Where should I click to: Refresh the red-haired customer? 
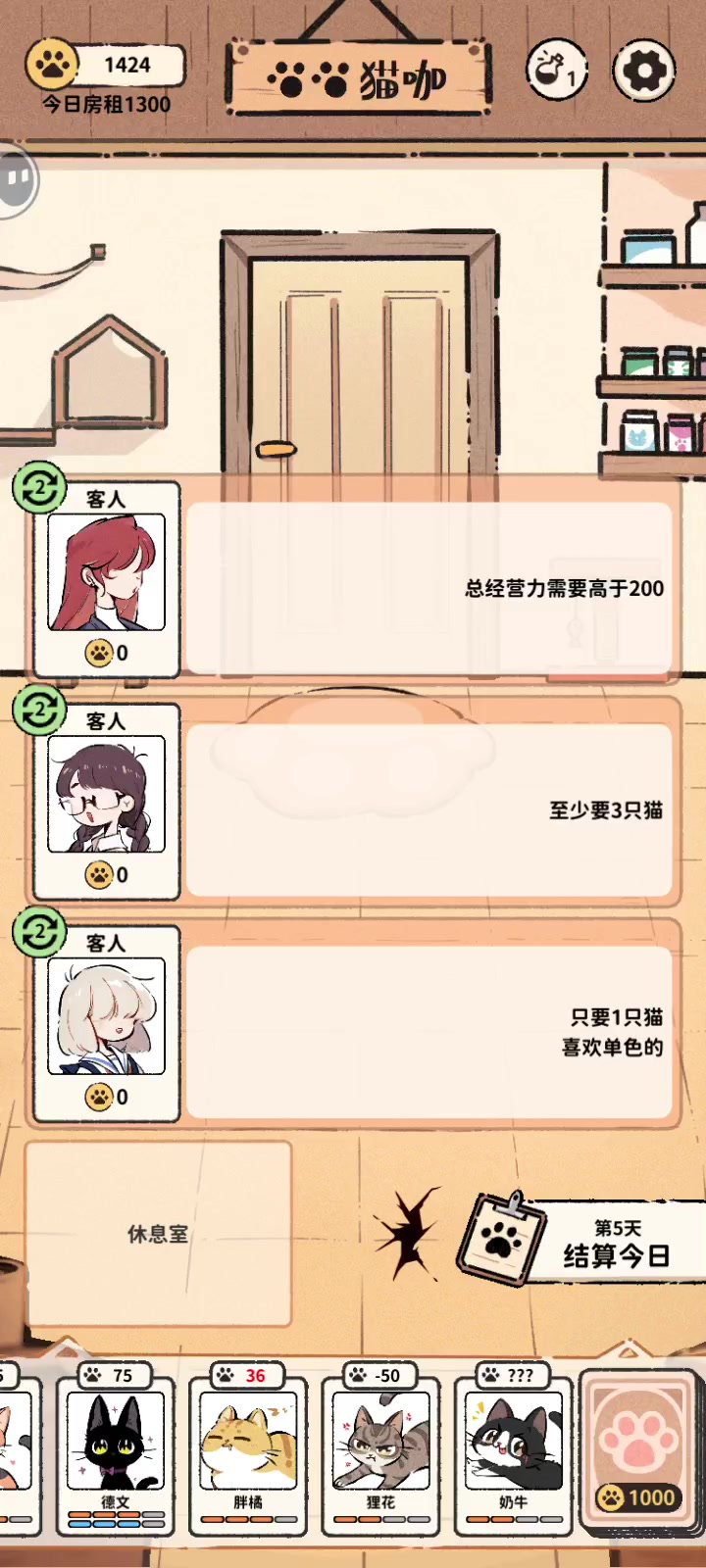39,487
